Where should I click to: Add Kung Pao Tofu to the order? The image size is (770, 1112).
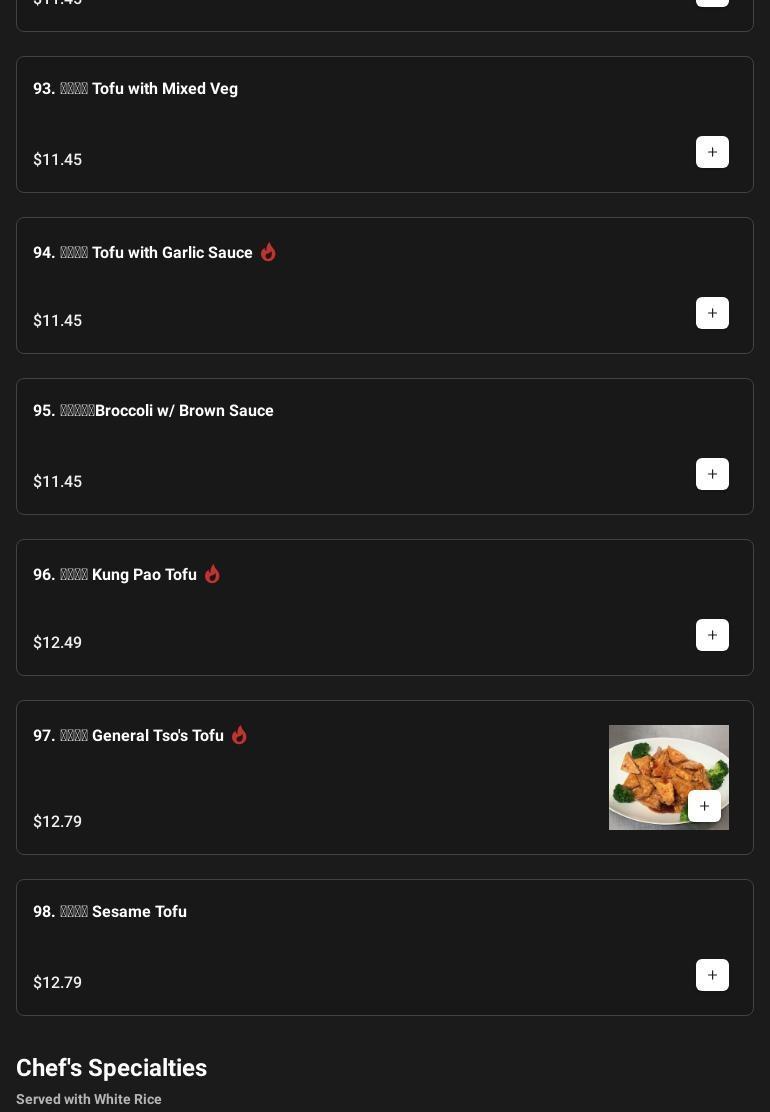click(712, 635)
